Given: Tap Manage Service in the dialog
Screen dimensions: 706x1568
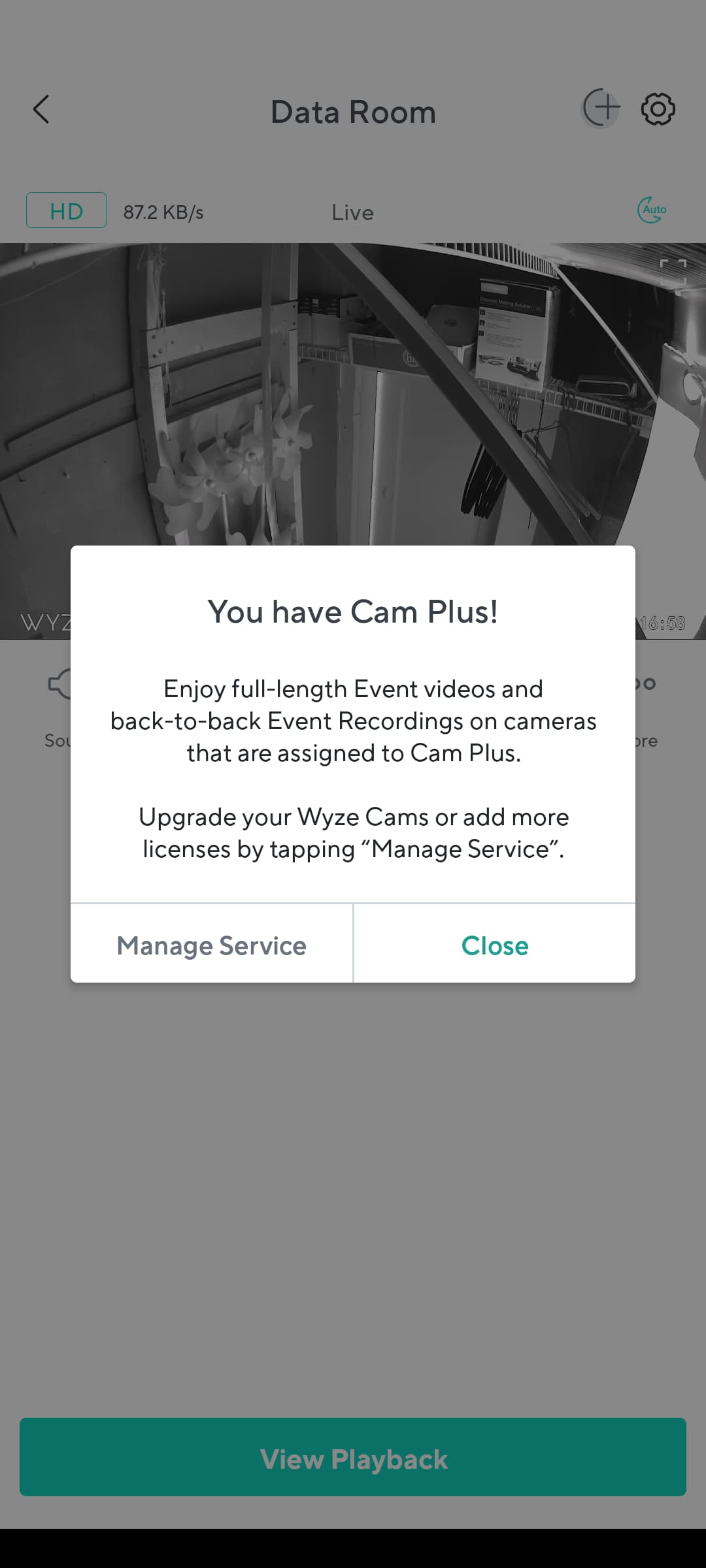Looking at the screenshot, I should (211, 945).
